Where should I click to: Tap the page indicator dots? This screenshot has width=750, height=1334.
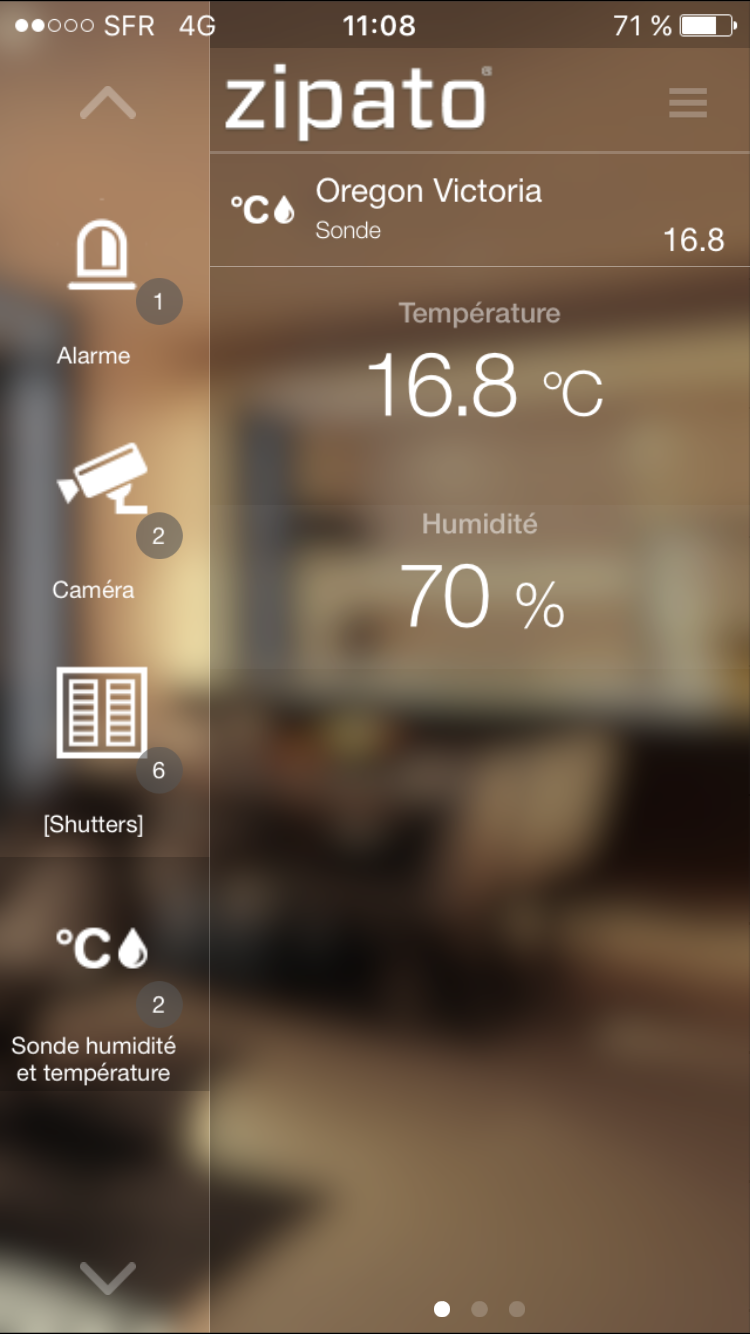click(479, 1309)
